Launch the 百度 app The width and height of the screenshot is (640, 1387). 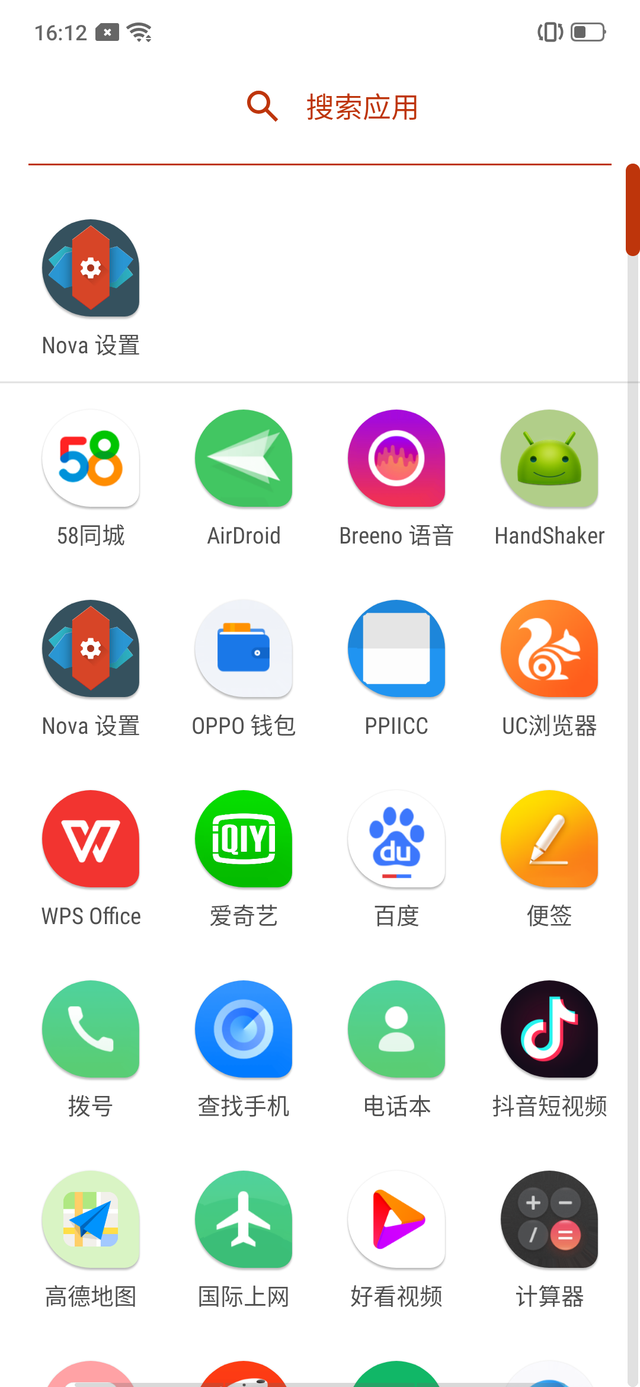pos(396,839)
